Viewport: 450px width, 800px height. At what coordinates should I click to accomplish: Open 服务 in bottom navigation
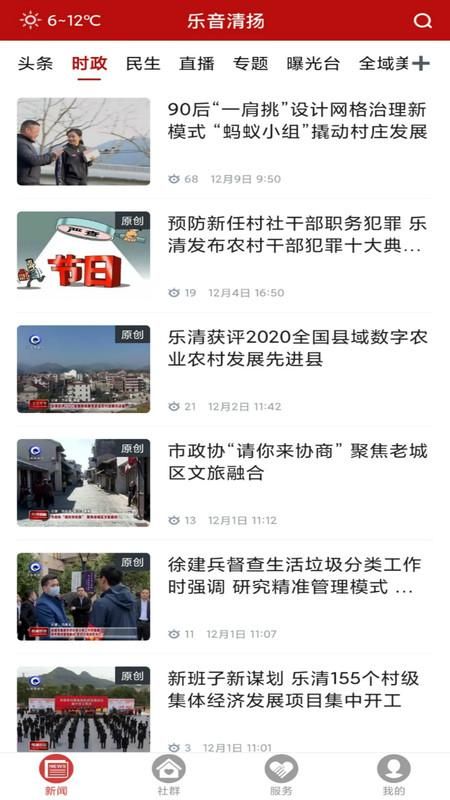pyautogui.click(x=281, y=776)
